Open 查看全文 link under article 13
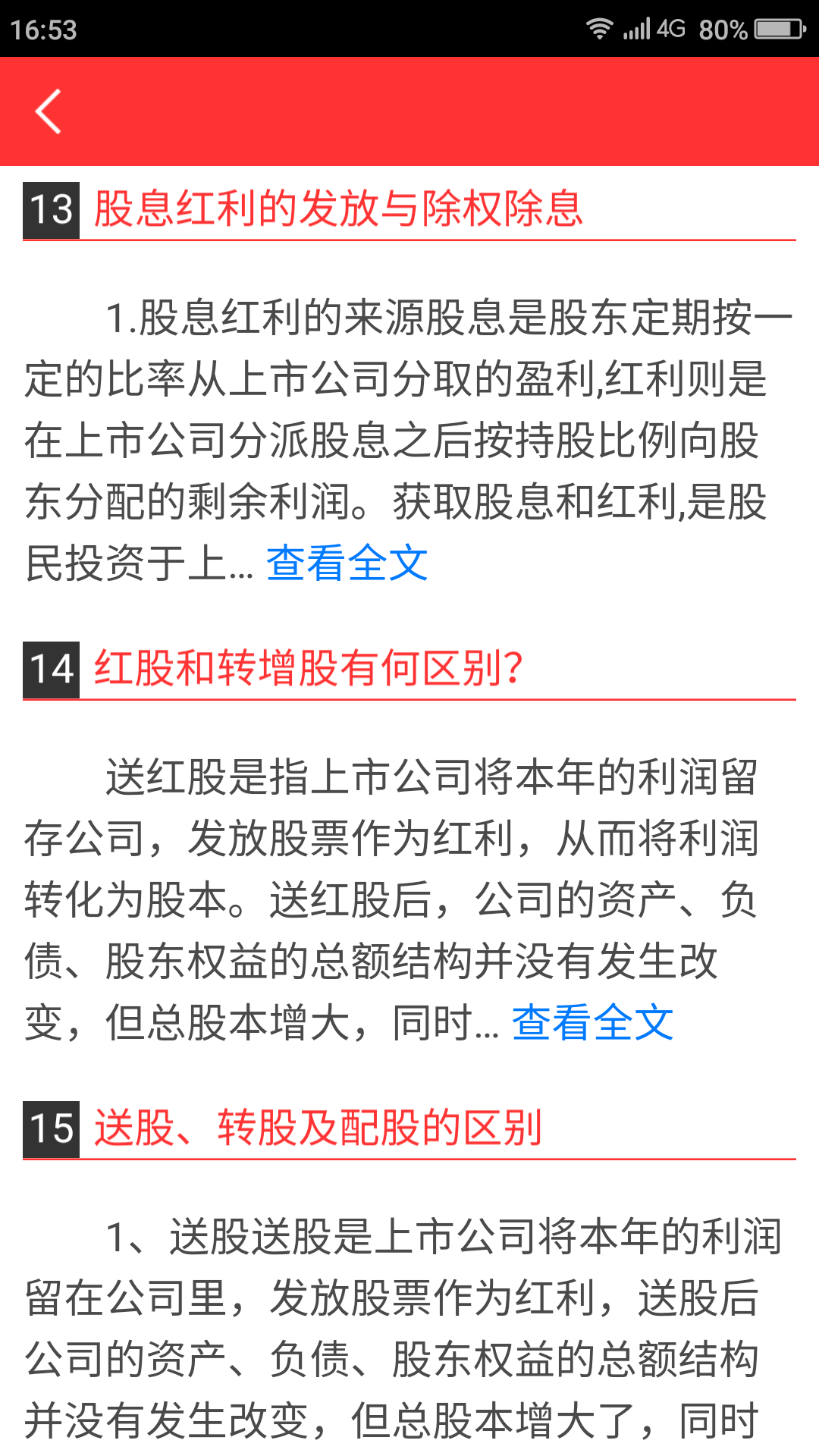Image resolution: width=819 pixels, height=1456 pixels. (x=347, y=563)
